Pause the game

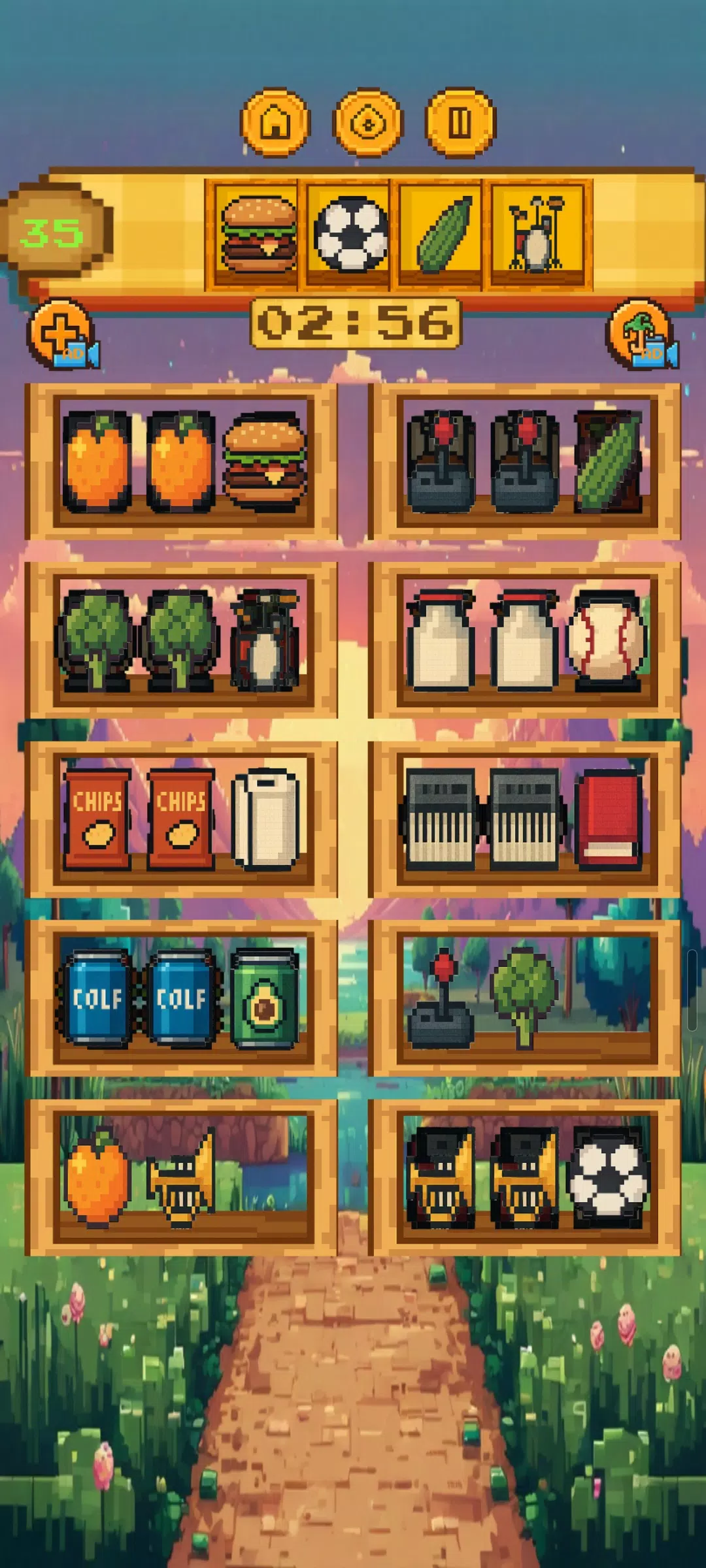pyautogui.click(x=460, y=122)
